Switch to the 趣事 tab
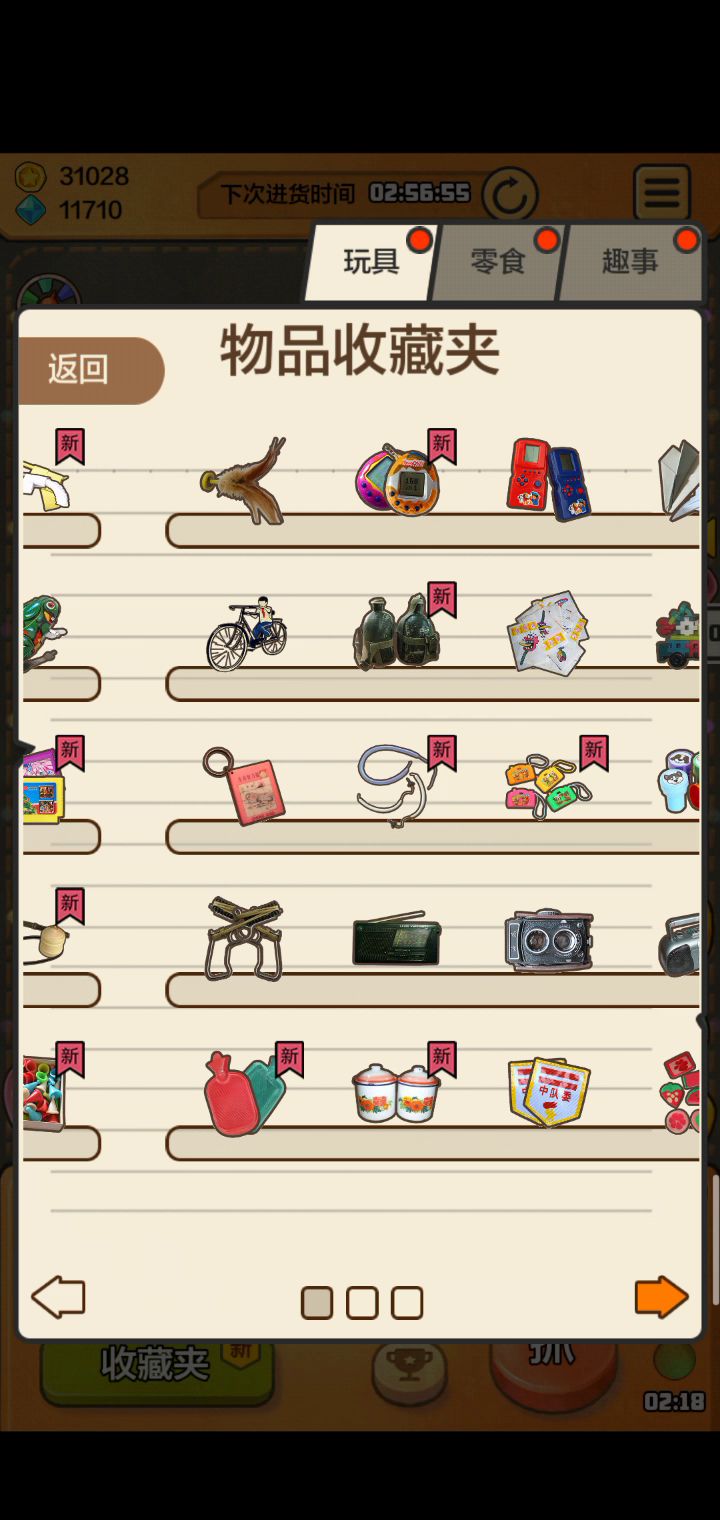The width and height of the screenshot is (720, 1520). [629, 262]
